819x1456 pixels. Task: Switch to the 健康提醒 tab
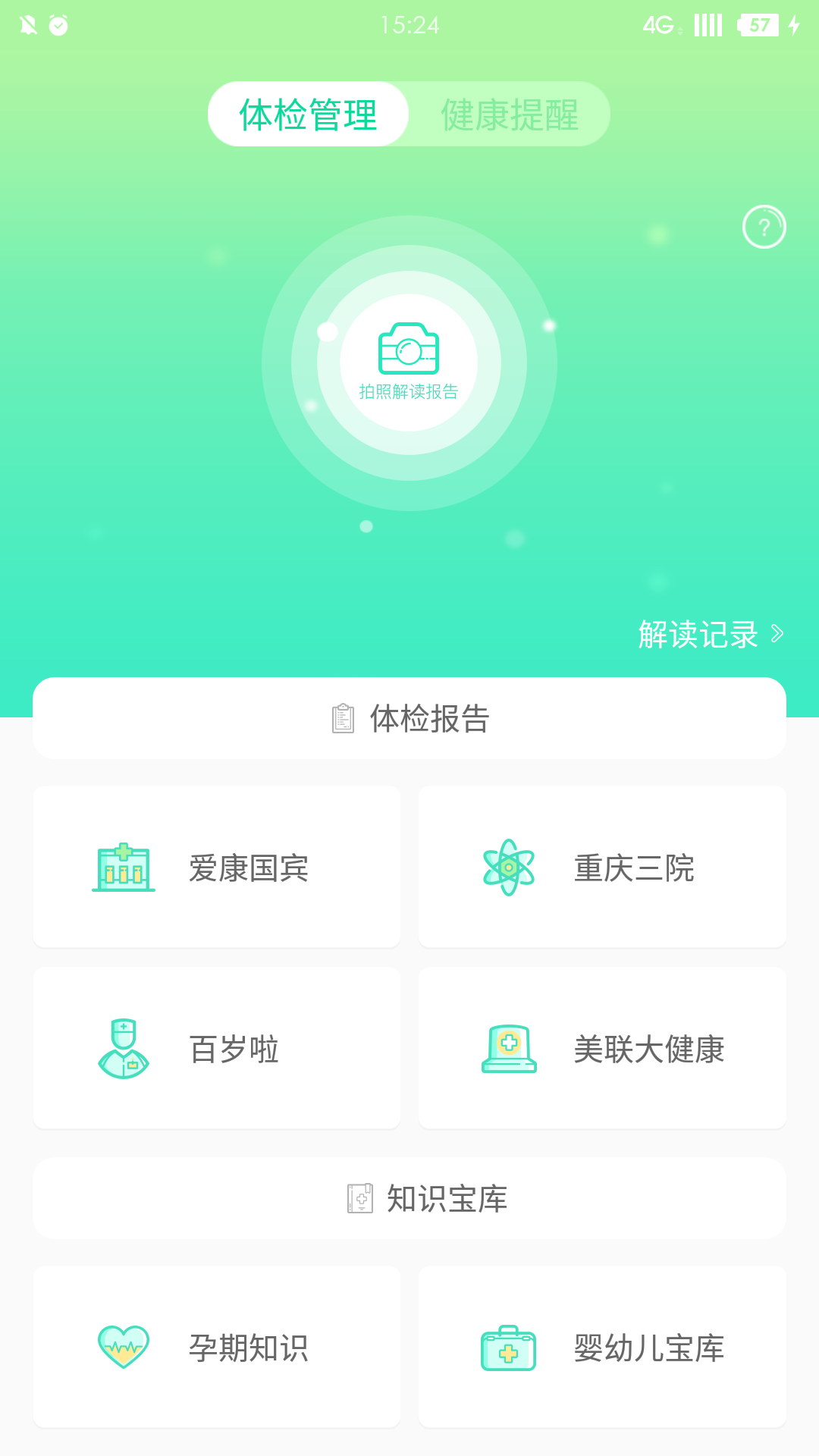click(x=510, y=115)
